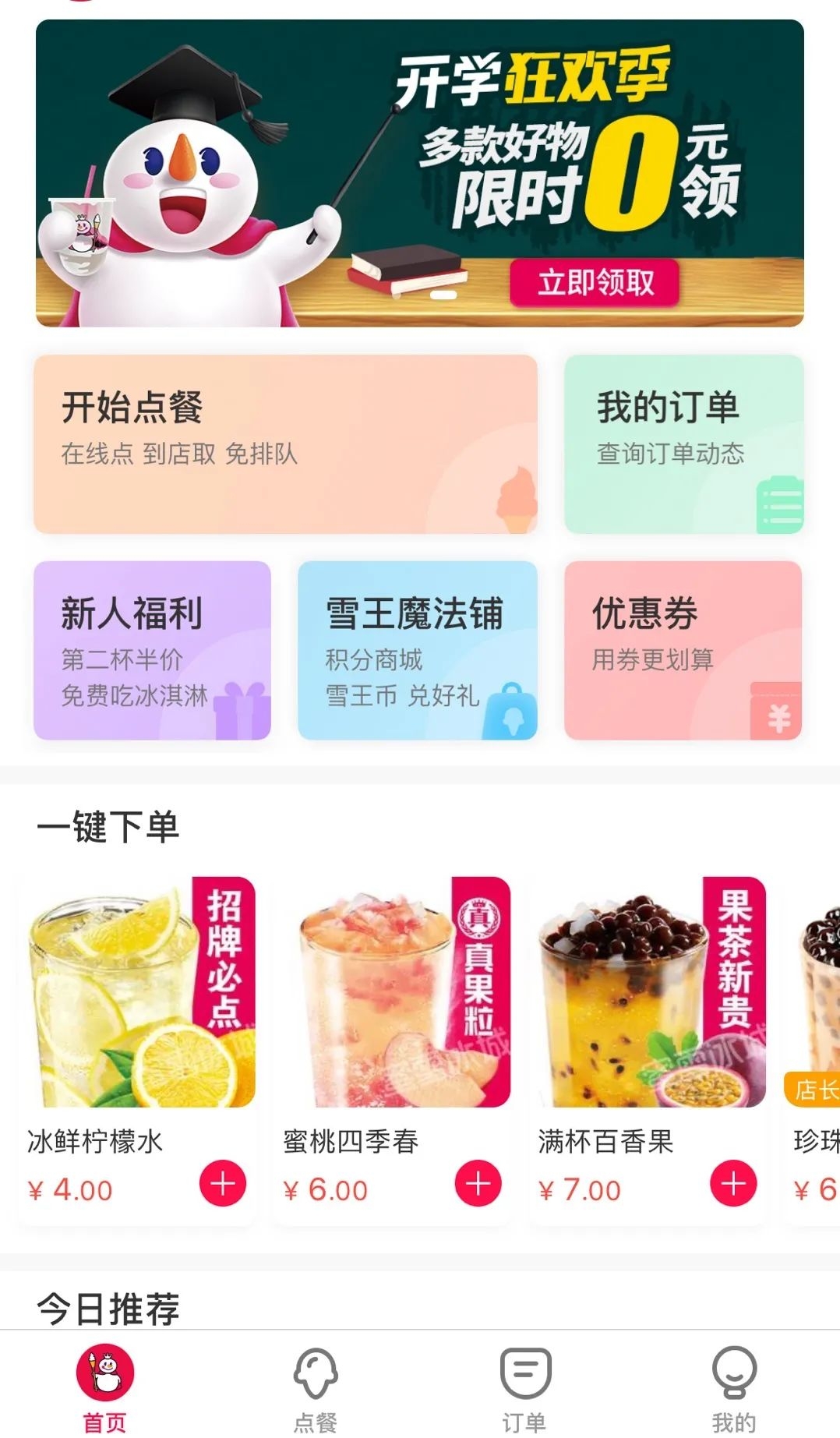Open the 开始点餐 ordering card
Viewport: 840px width, 1438px height.
click(x=285, y=444)
